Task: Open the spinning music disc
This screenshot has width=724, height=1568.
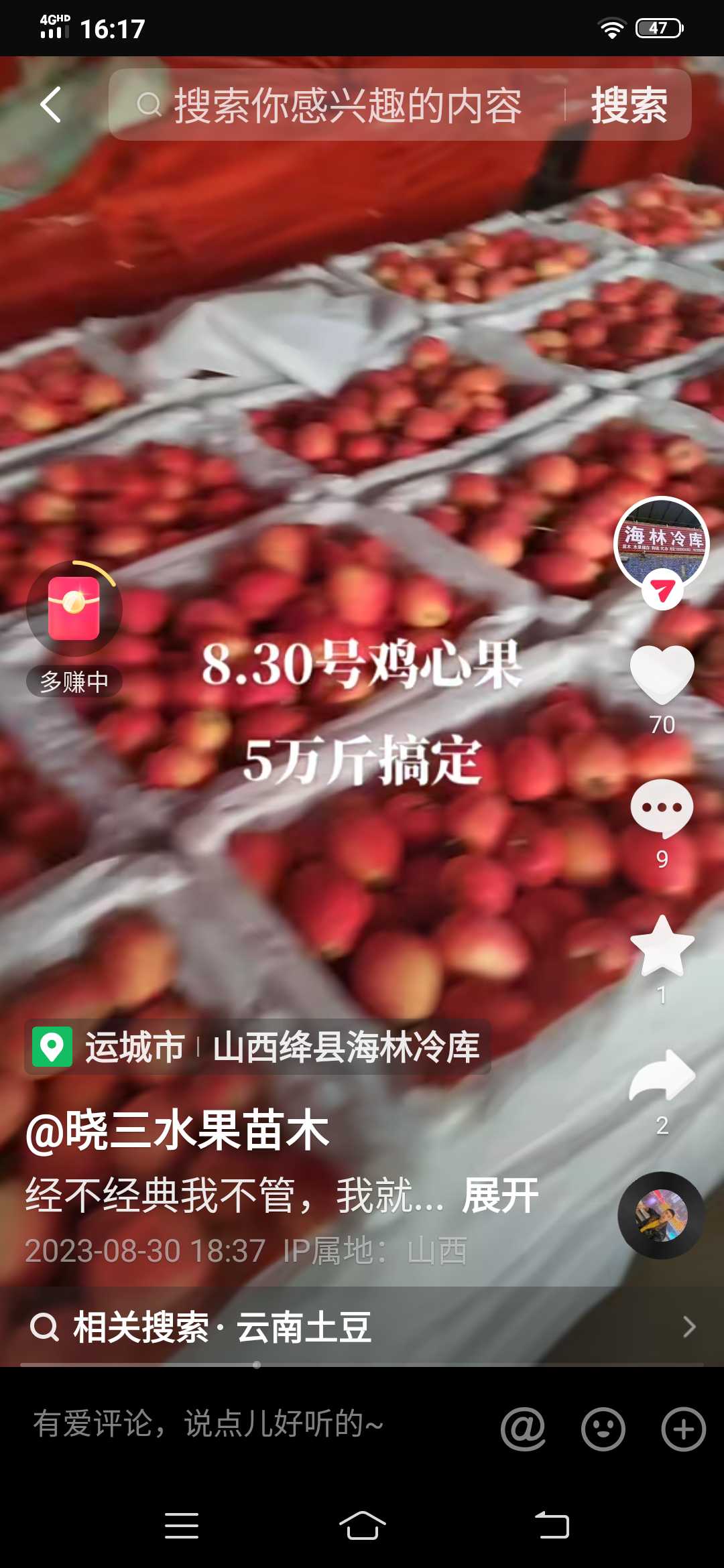Action: 661,1215
